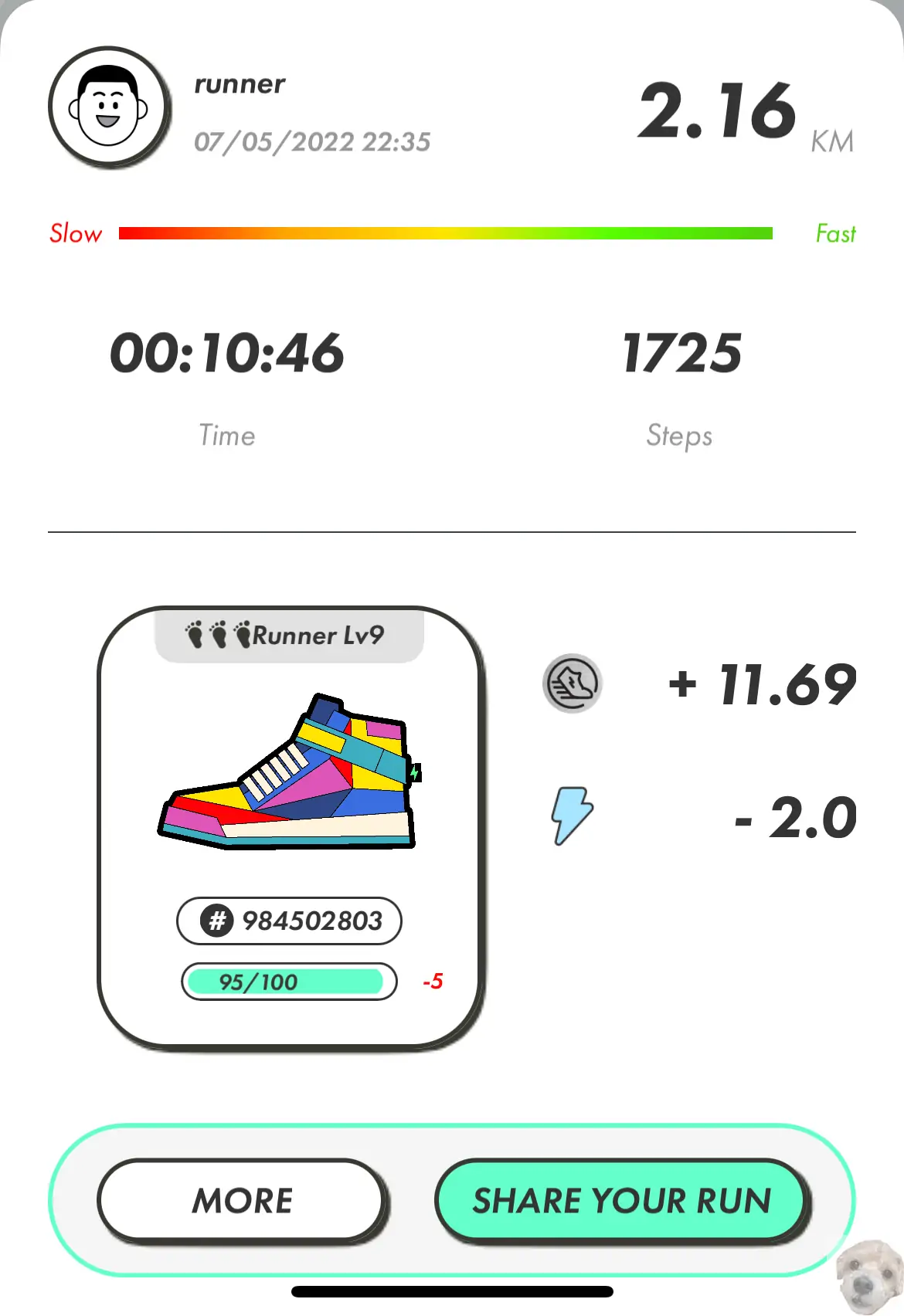Click the hashtag icon beside the sneaker ID
This screenshot has height=1316, width=904.
click(x=217, y=921)
